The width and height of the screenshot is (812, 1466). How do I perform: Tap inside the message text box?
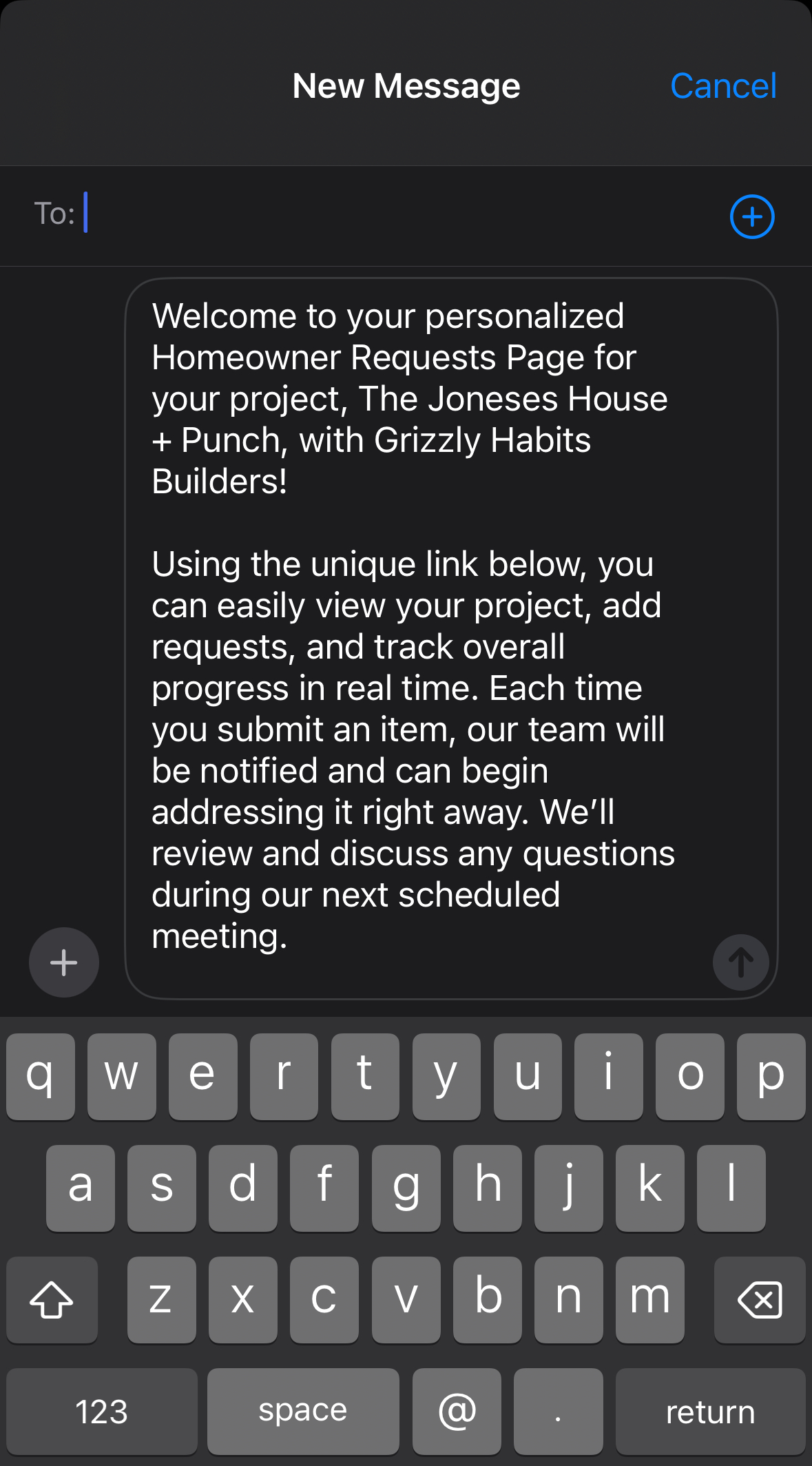pos(413,620)
